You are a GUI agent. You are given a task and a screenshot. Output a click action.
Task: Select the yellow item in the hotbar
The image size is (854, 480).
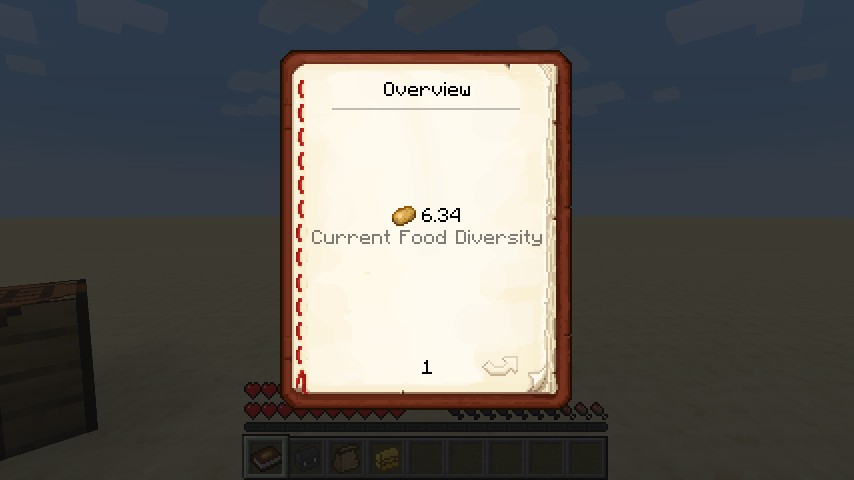point(387,458)
